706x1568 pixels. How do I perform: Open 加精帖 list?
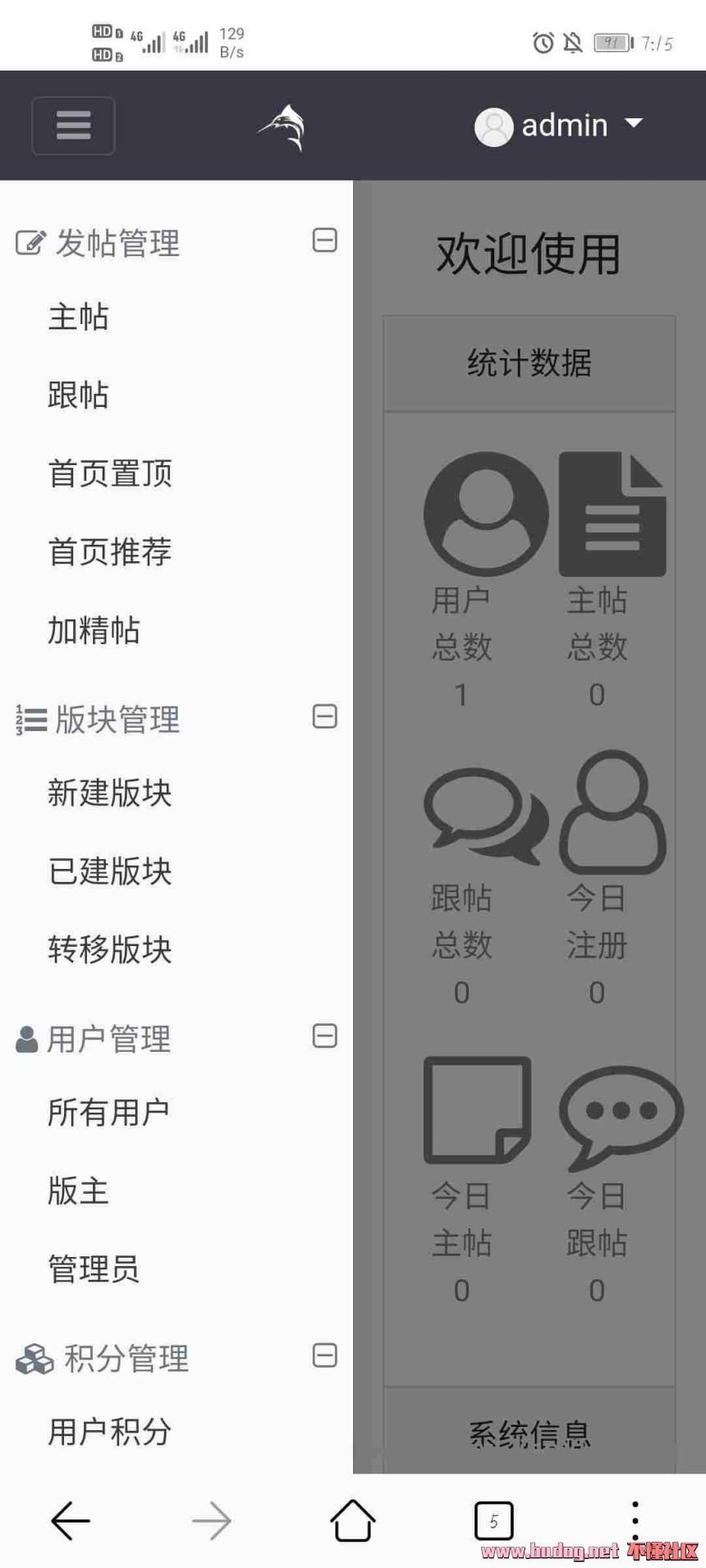(x=94, y=630)
